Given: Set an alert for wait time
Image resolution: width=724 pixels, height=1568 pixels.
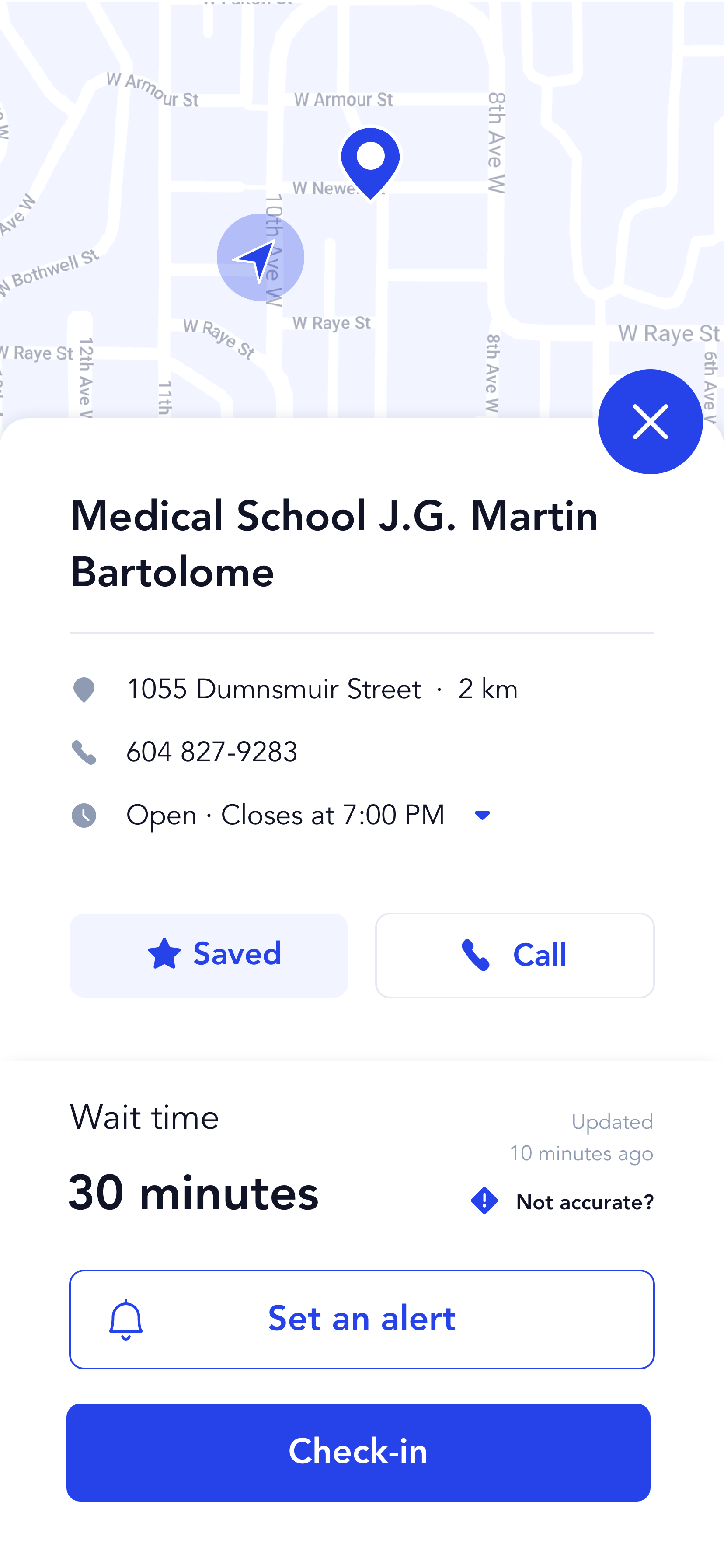Looking at the screenshot, I should pos(362,1319).
